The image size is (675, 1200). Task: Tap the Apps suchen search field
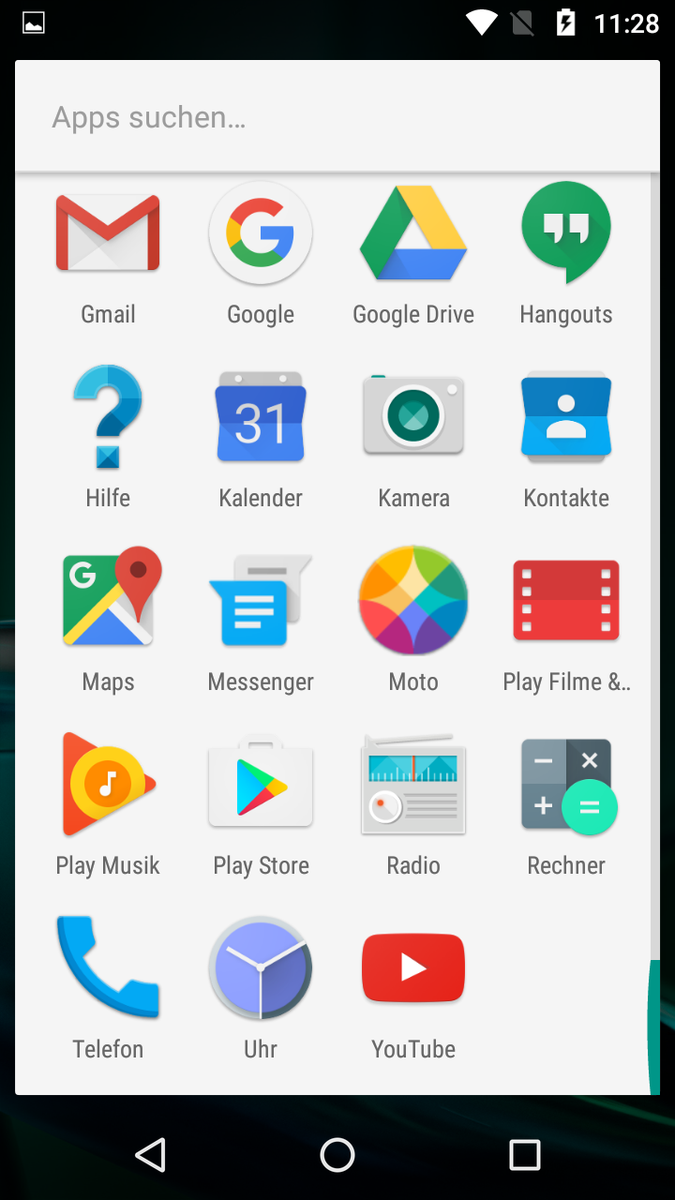(x=337, y=118)
